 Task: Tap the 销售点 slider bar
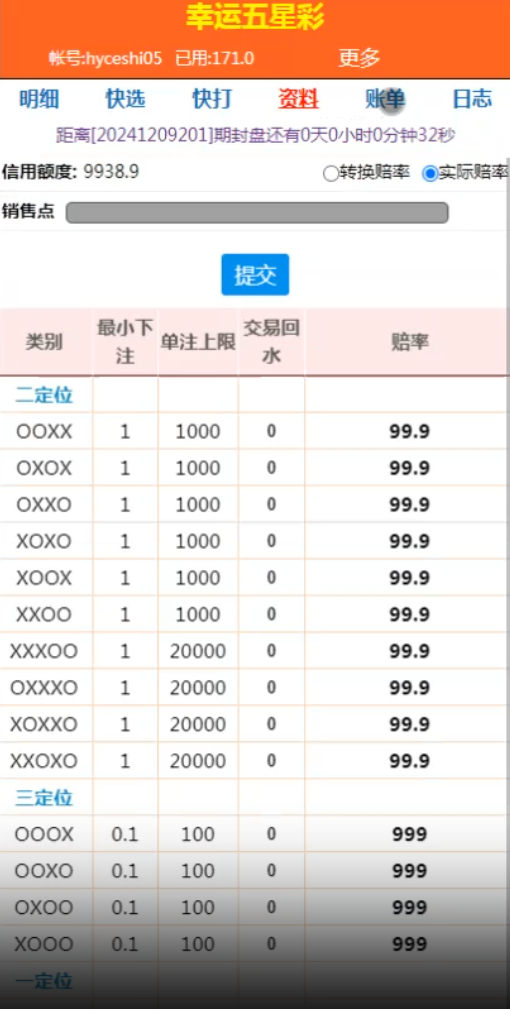[x=257, y=212]
